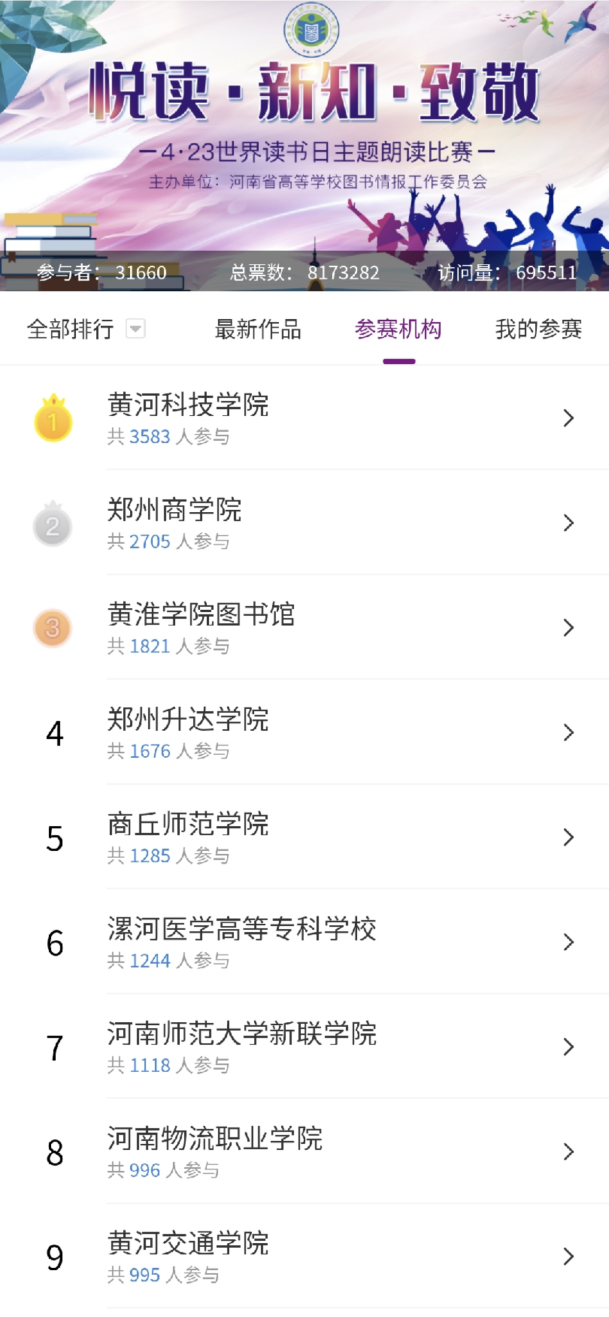Select 黄河交通学院 in the list
This screenshot has height=1317, width=609.
tap(304, 1257)
